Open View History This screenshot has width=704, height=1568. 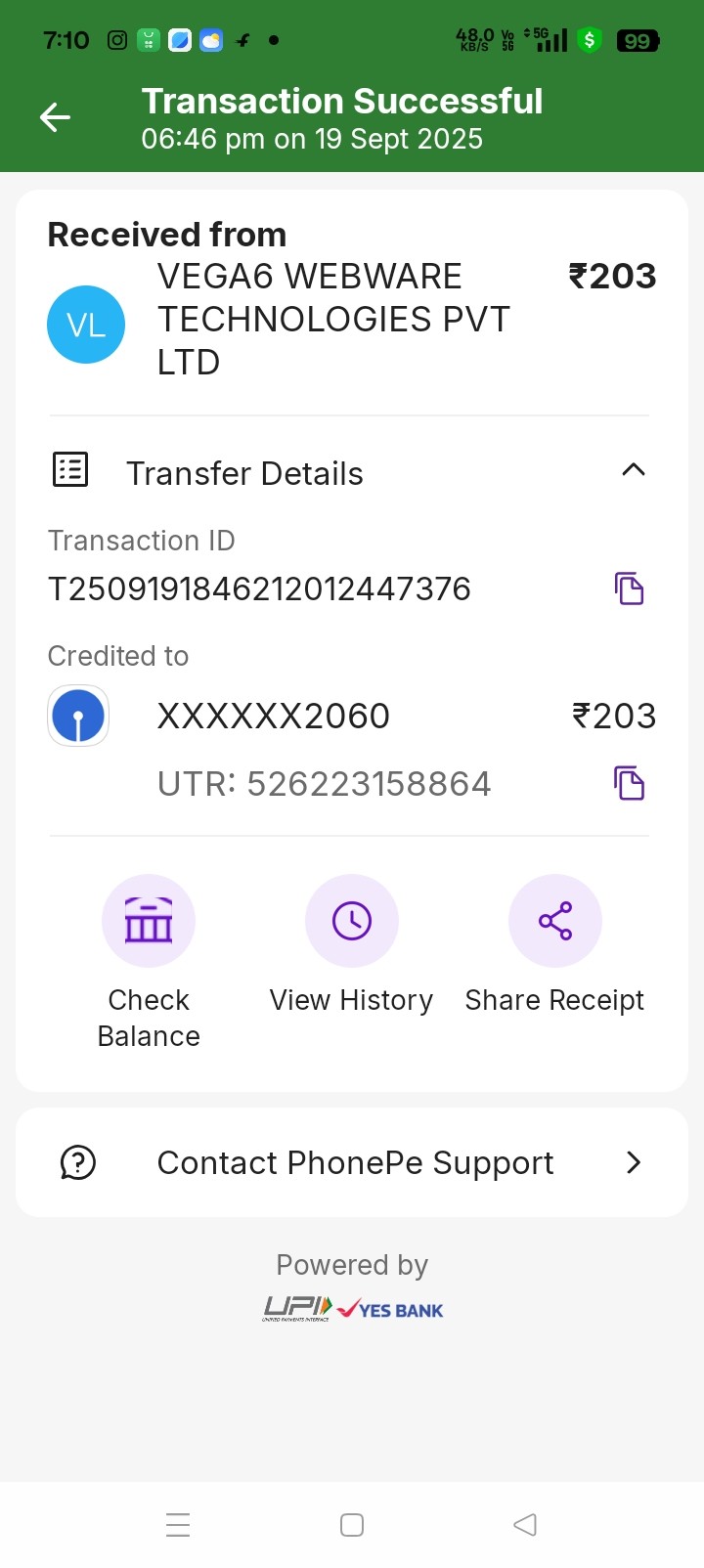click(x=352, y=922)
